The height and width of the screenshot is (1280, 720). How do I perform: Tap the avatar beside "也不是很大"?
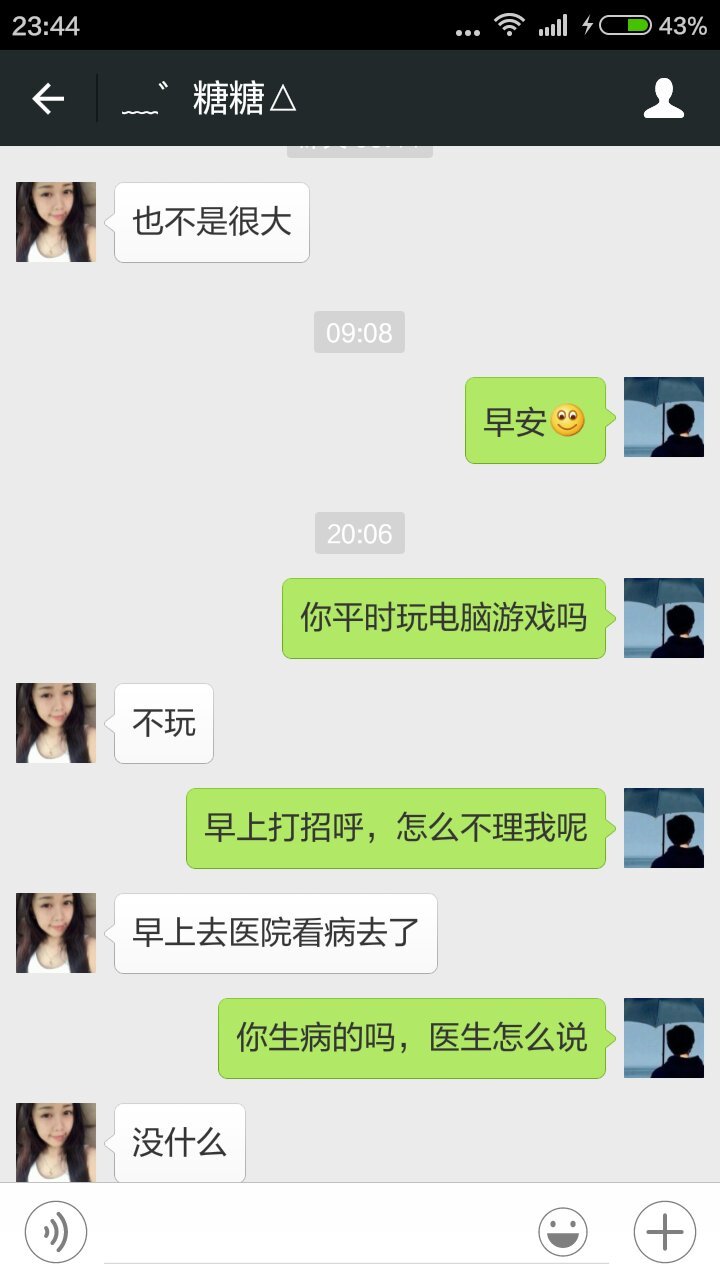pos(56,222)
